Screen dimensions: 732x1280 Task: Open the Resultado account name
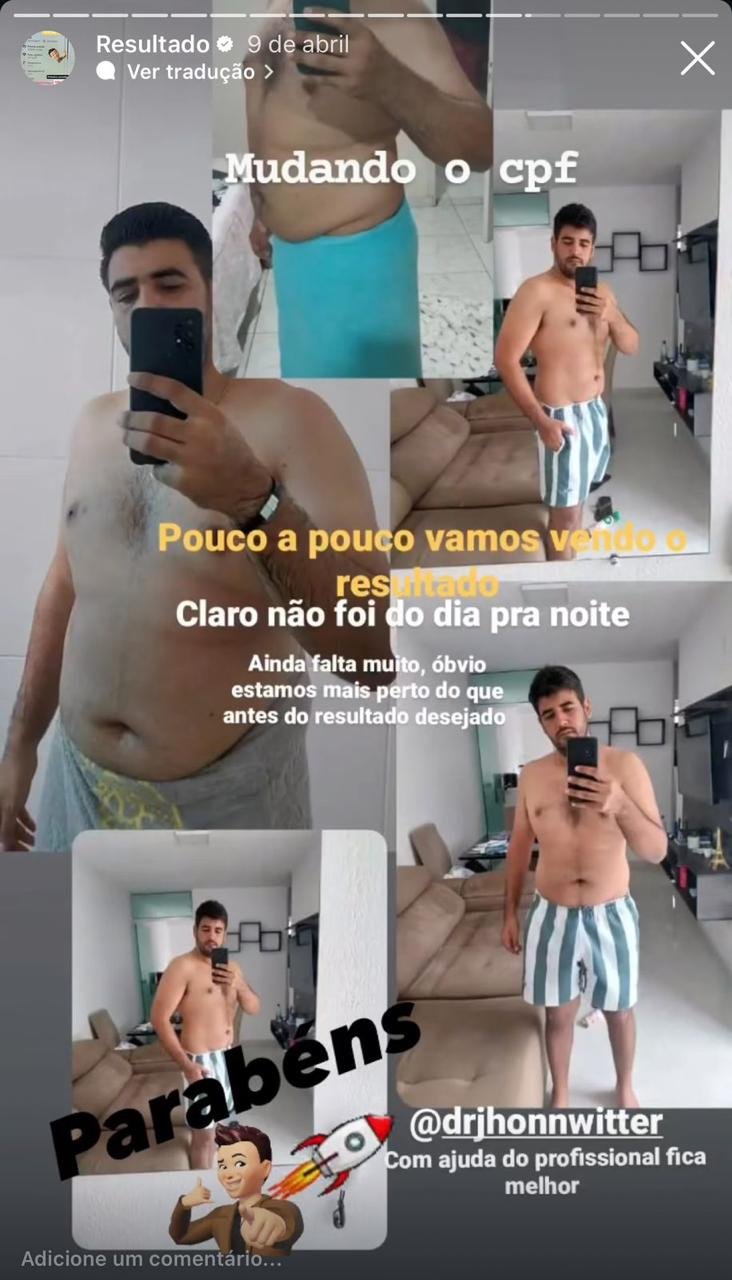(153, 44)
